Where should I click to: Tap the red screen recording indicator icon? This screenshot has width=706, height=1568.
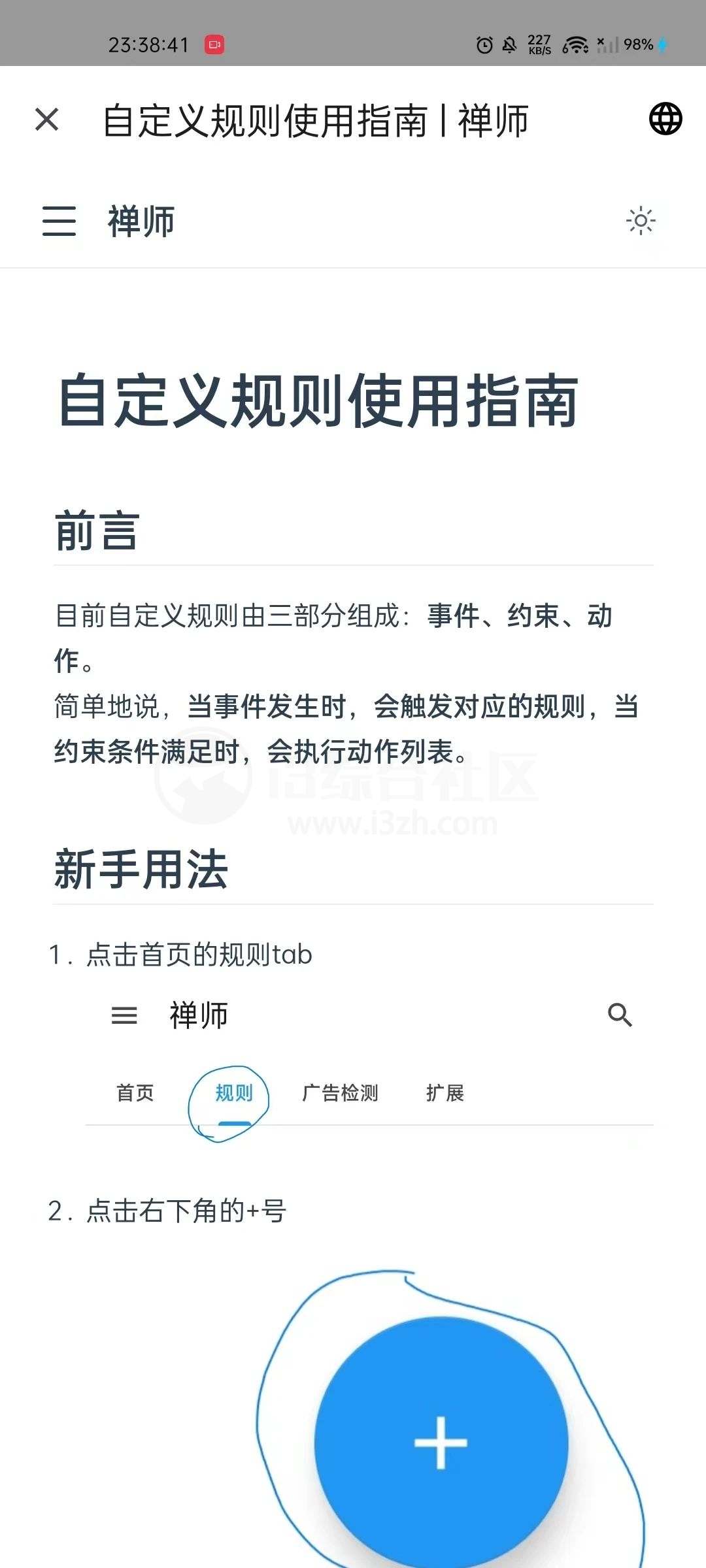(x=216, y=44)
